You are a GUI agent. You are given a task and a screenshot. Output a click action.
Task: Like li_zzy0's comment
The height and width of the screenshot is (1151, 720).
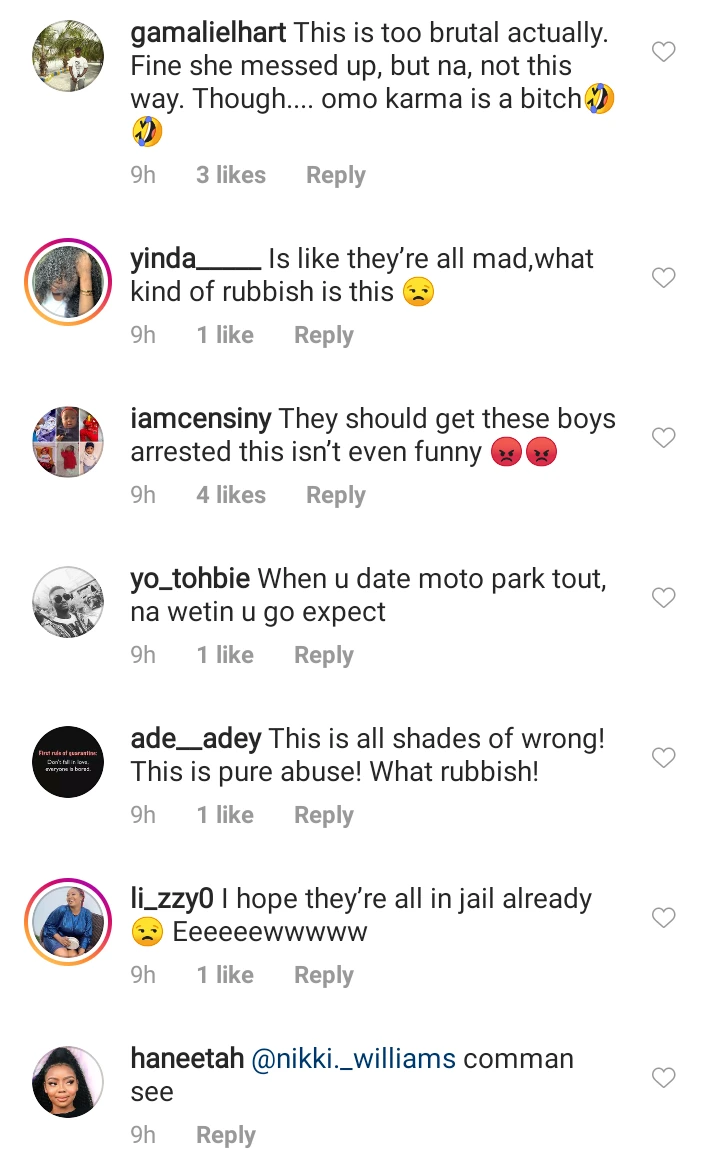[664, 917]
